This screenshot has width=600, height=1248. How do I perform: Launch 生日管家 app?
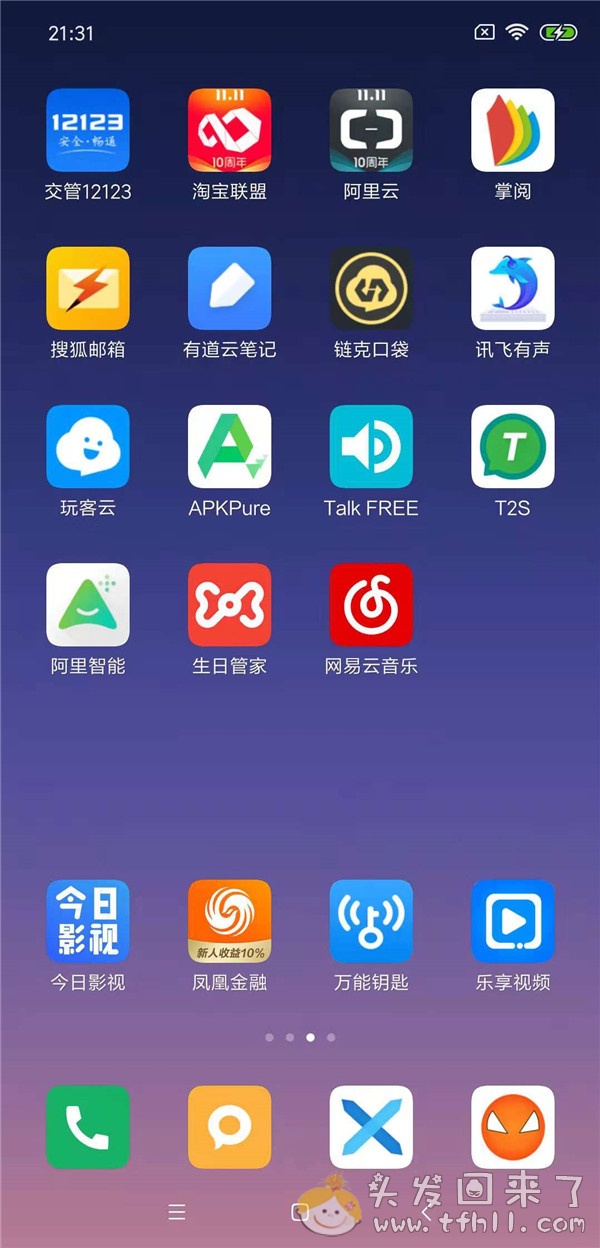click(230, 604)
